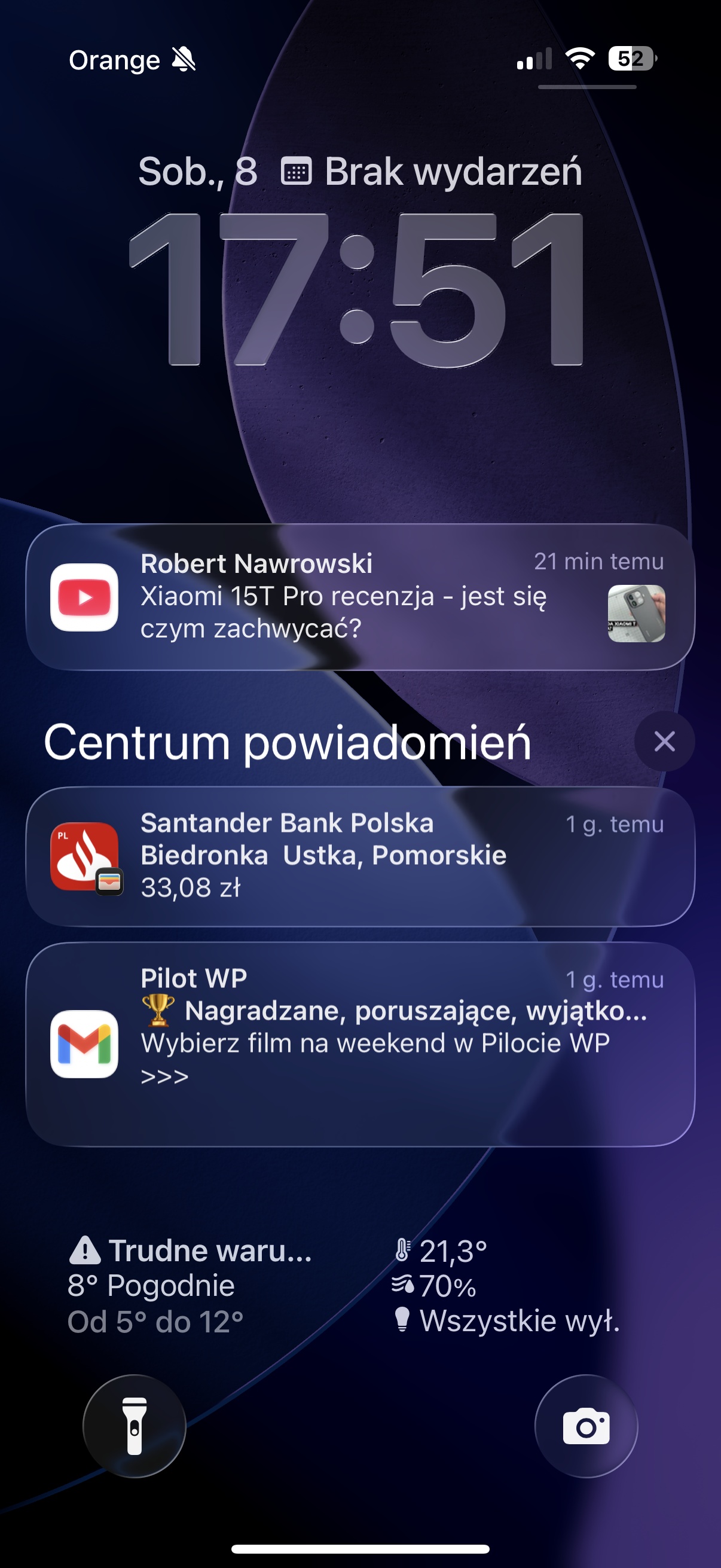Screen dimensions: 721x1568
Task: Clear the Centrum powiadomień notifications
Action: point(664,742)
